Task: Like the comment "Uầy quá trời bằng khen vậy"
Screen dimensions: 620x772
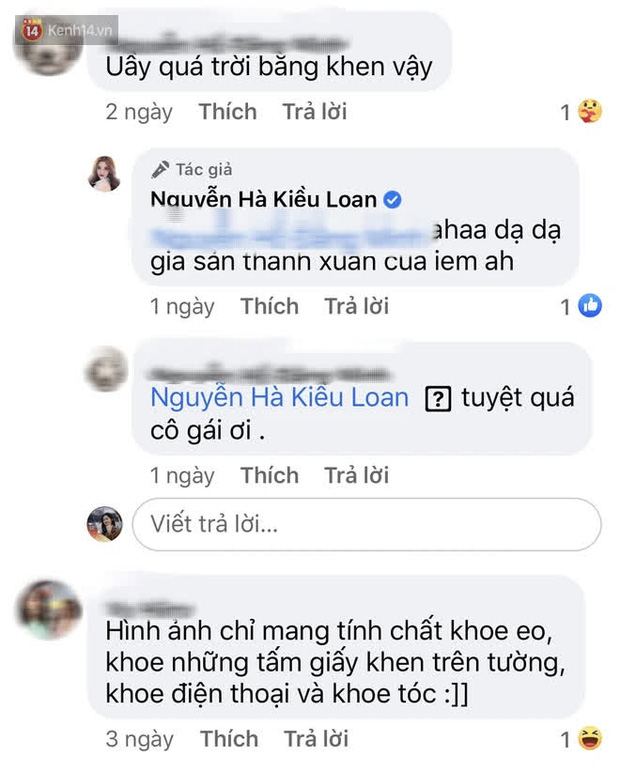Action: click(x=227, y=111)
